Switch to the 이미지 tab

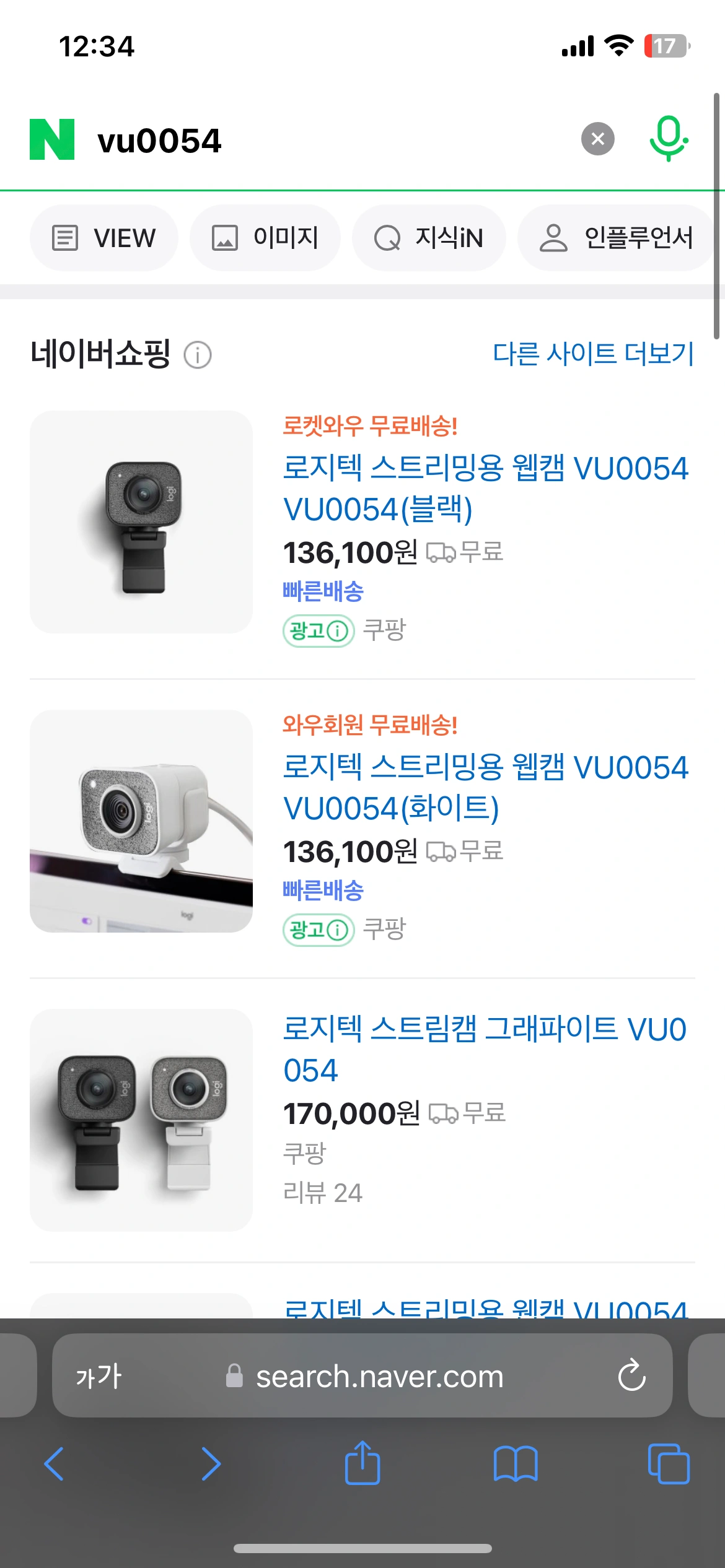click(265, 238)
